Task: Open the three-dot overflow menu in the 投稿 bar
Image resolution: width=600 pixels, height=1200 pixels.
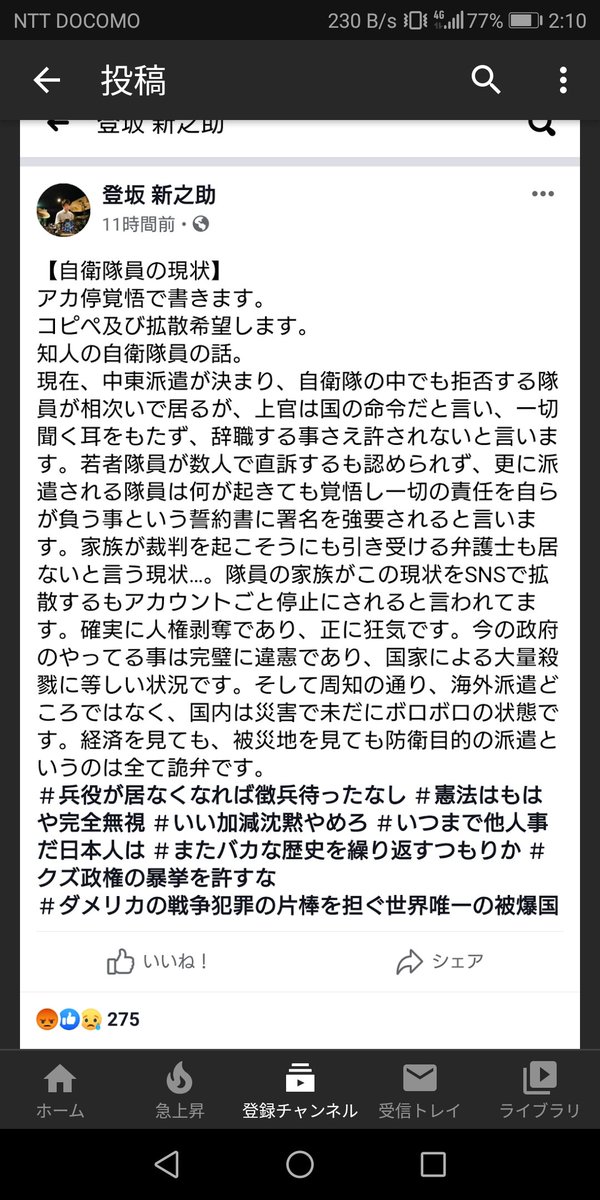Action: click(x=564, y=80)
